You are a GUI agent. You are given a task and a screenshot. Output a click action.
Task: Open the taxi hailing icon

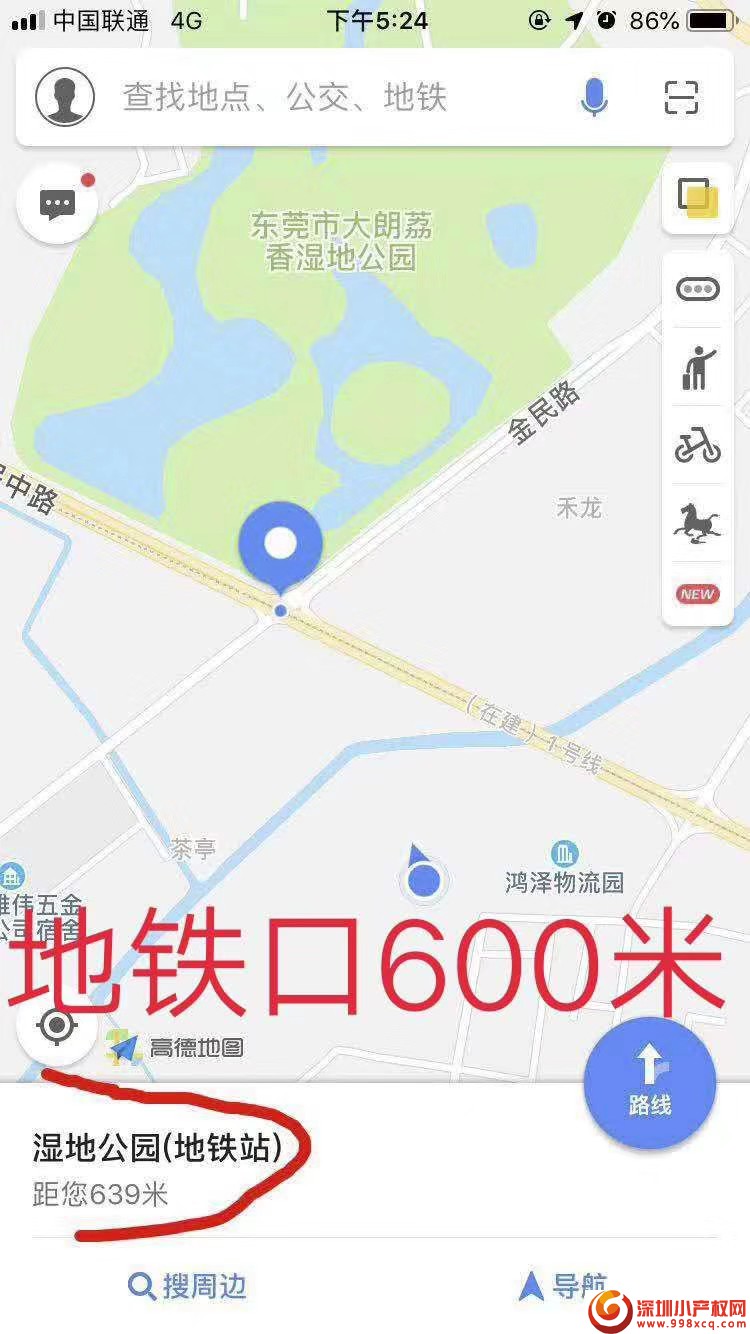[697, 368]
